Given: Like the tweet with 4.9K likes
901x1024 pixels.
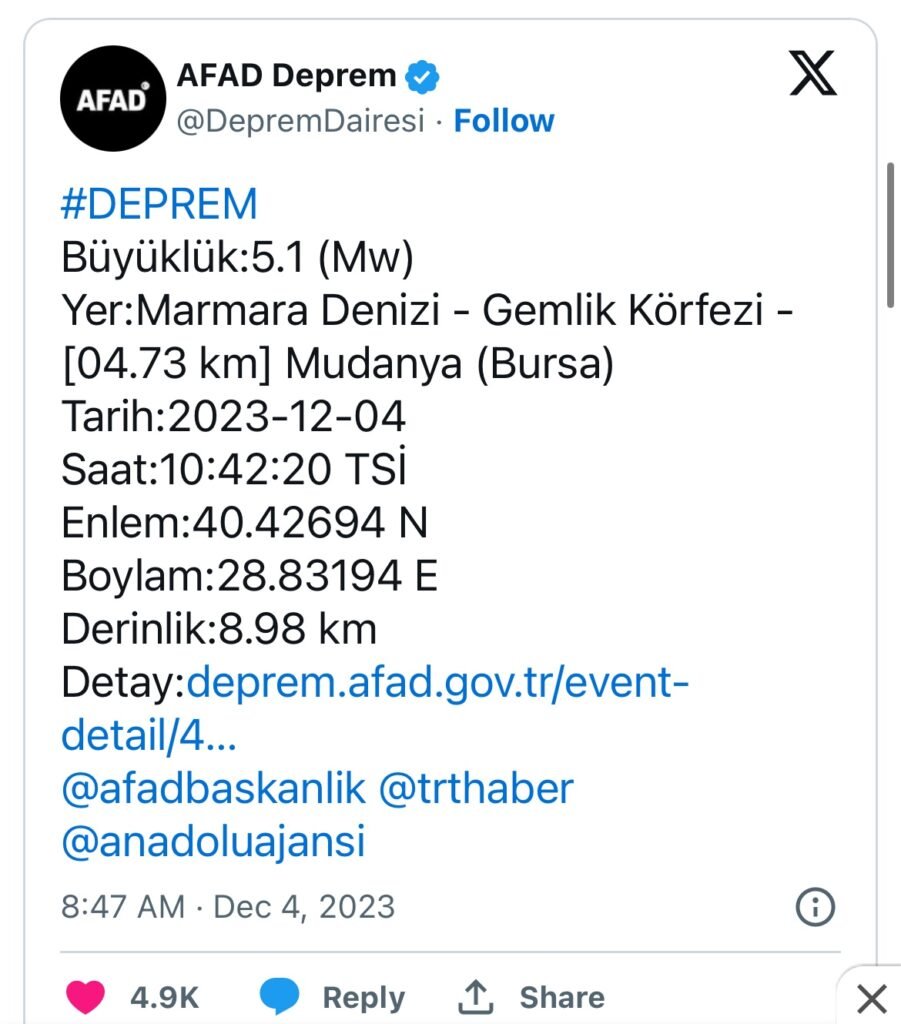Looking at the screenshot, I should click(x=87, y=997).
